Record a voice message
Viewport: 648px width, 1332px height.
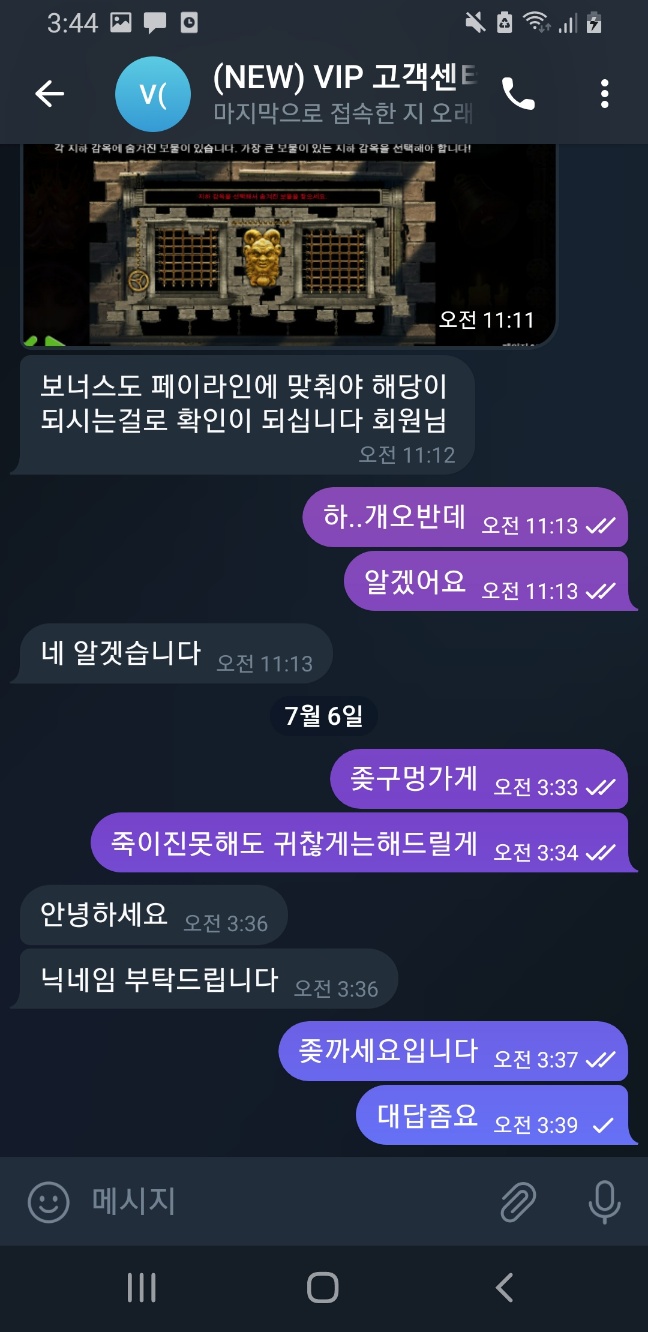[604, 1201]
